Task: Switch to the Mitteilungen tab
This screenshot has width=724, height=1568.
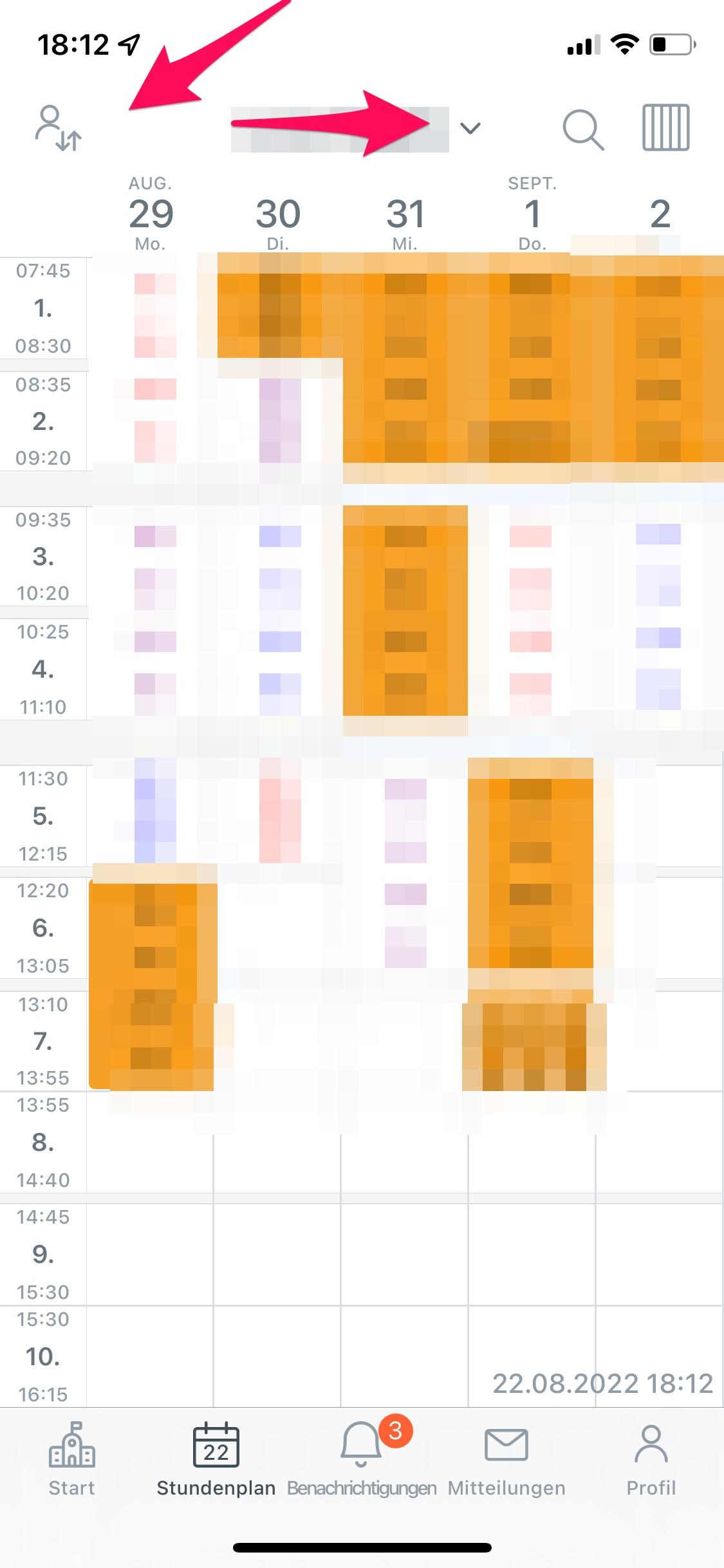Action: coord(506,1460)
